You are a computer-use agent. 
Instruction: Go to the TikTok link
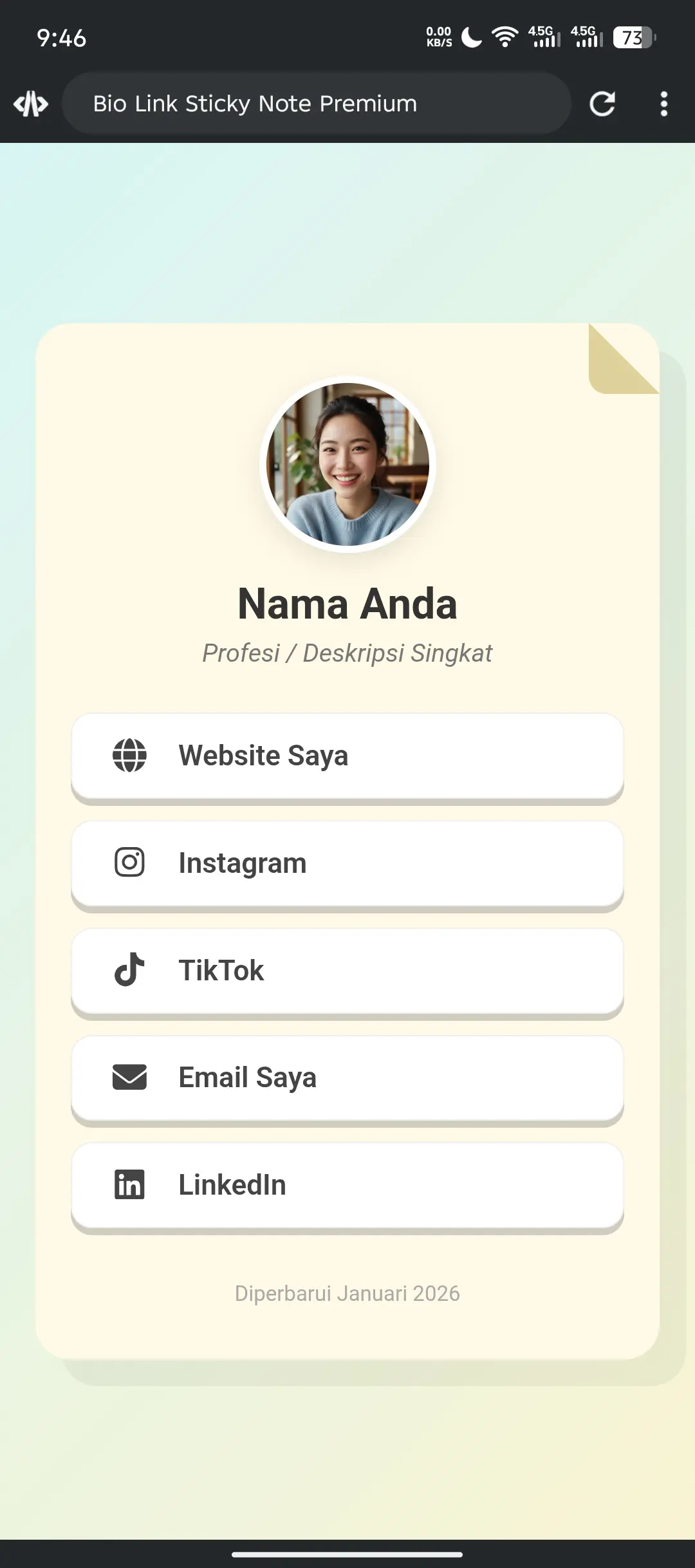tap(347, 971)
